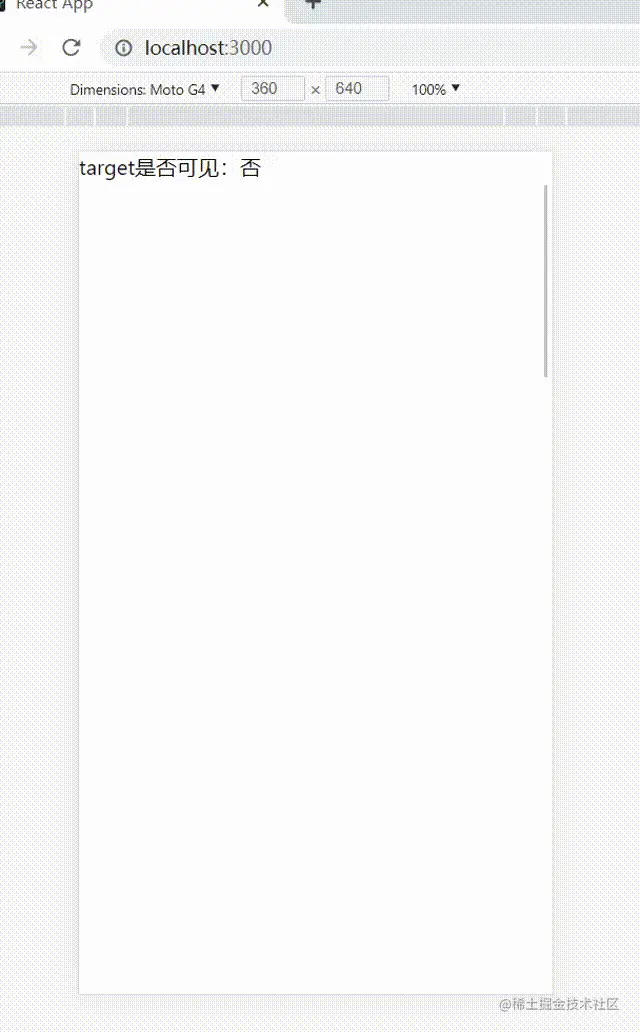Image resolution: width=640 pixels, height=1032 pixels.
Task: Close the React App tab
Action: (263, 4)
